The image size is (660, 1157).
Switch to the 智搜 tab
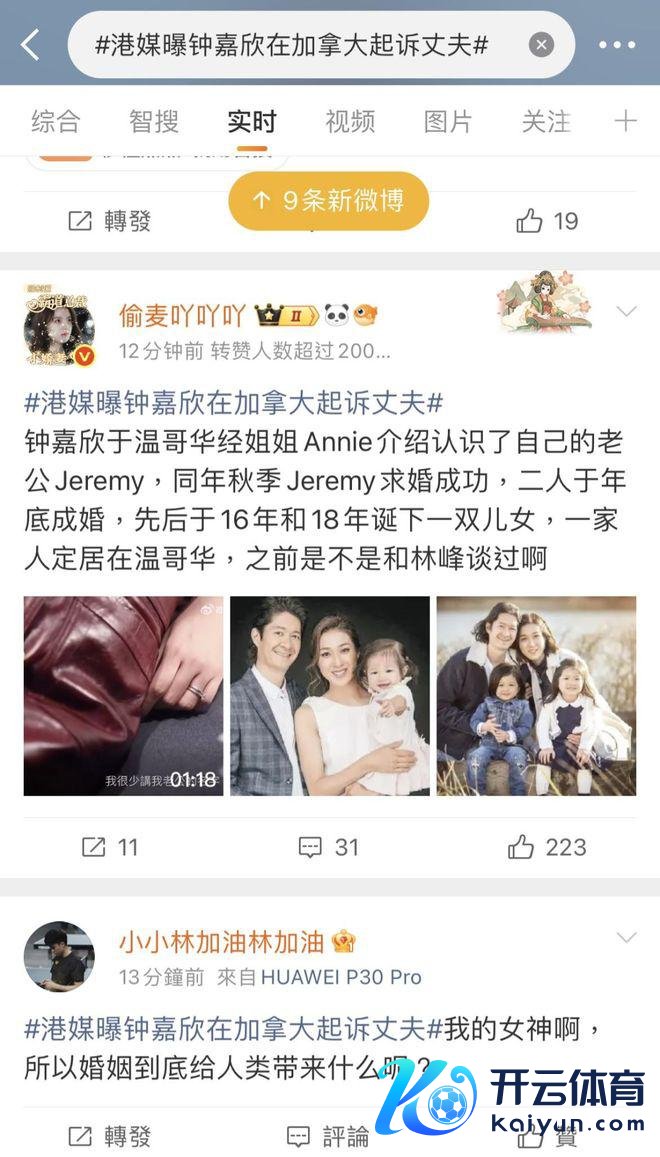(153, 122)
